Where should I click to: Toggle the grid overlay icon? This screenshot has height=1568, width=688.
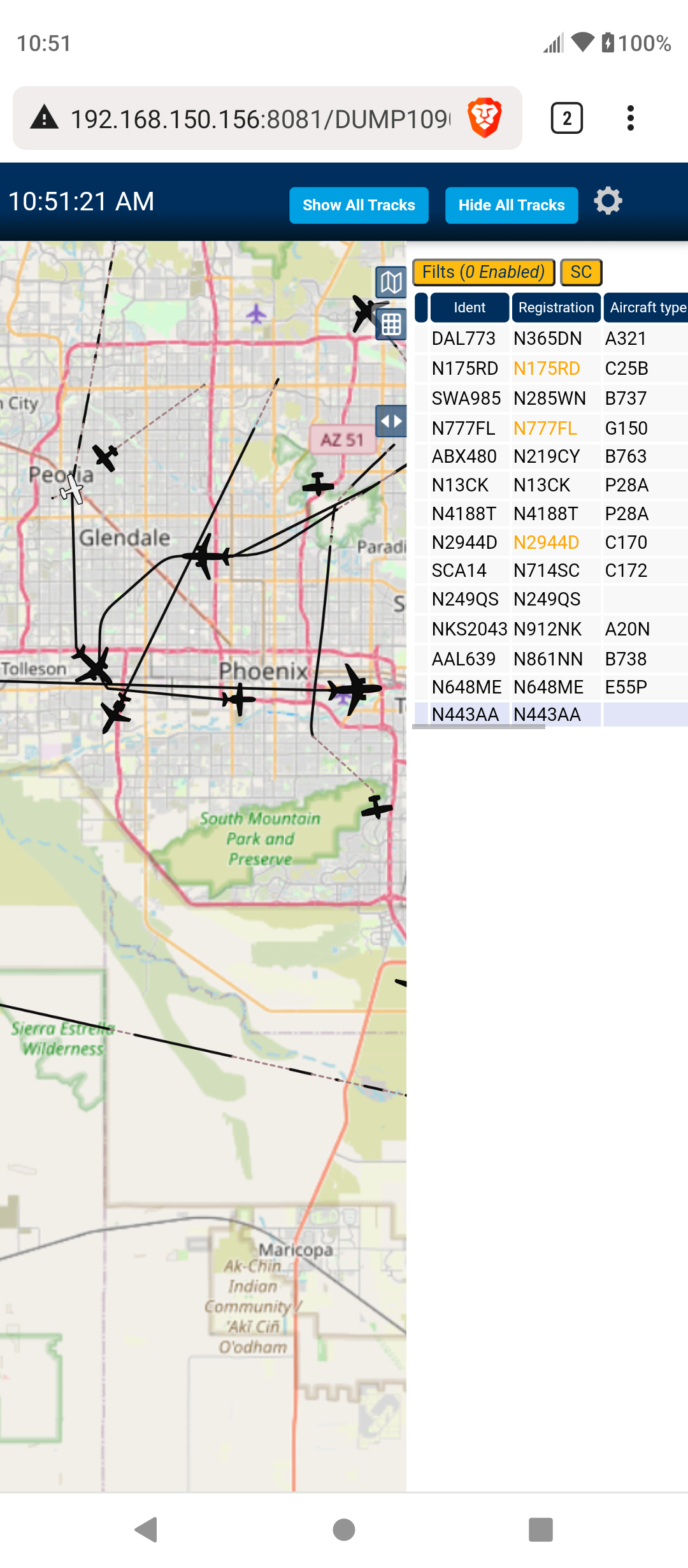391,324
